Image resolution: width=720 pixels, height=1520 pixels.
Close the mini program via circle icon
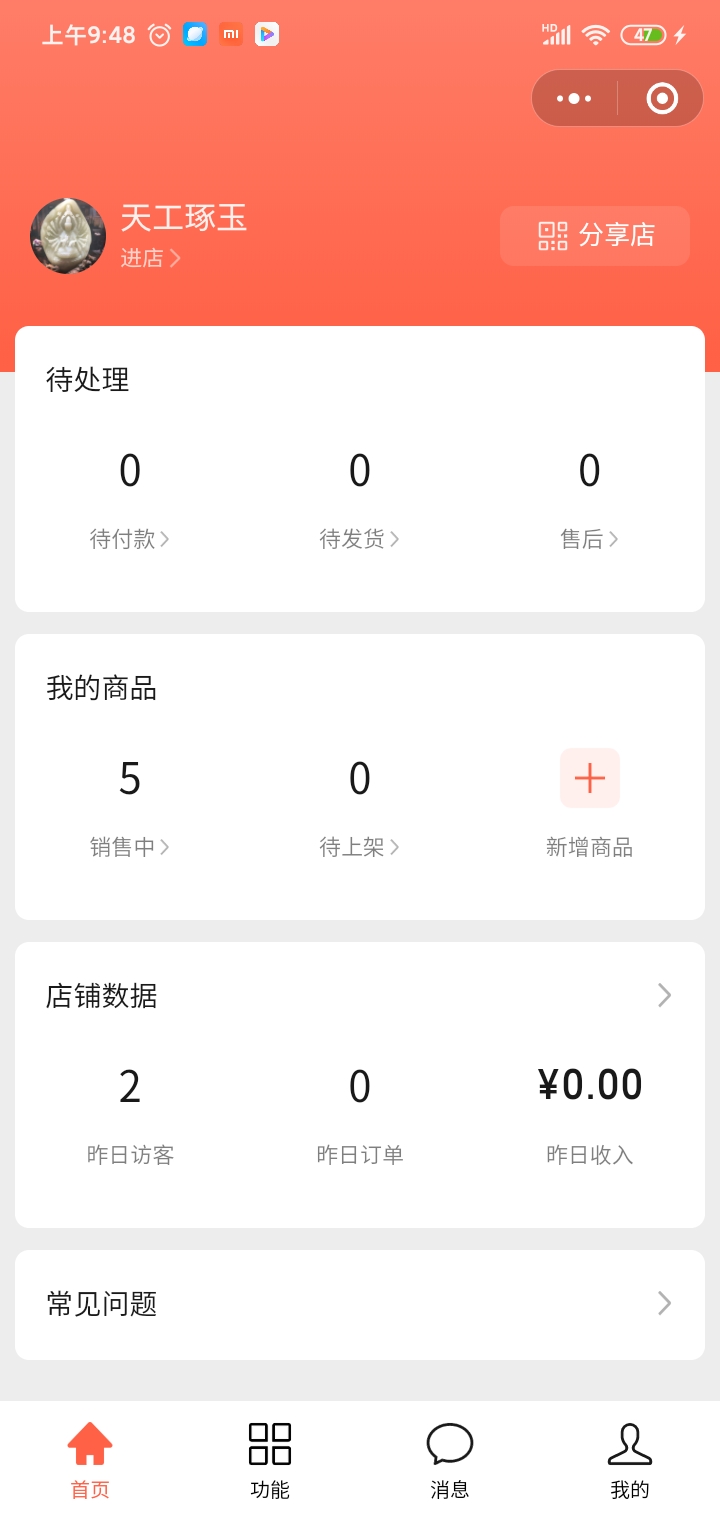662,98
